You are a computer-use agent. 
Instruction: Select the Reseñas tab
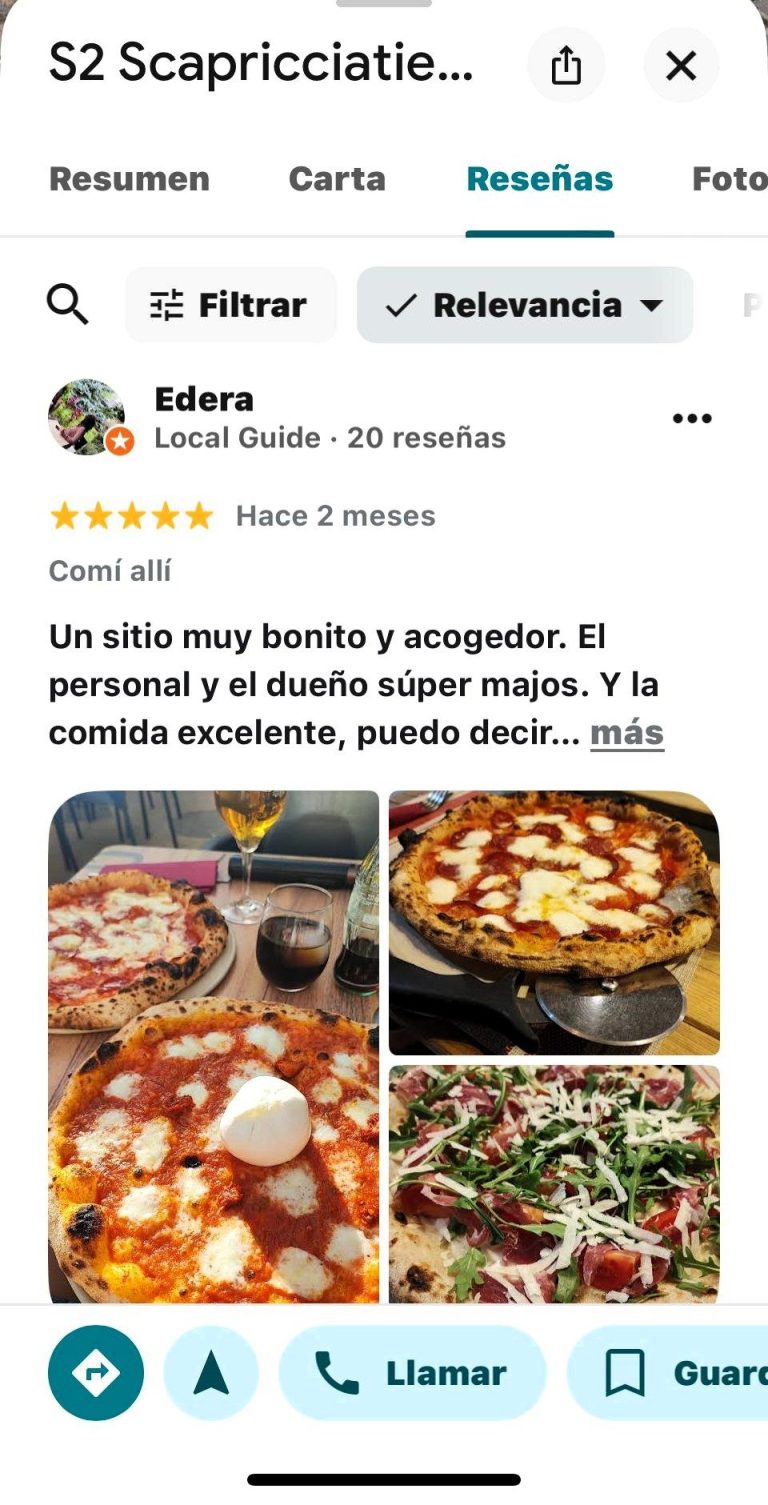(x=539, y=179)
